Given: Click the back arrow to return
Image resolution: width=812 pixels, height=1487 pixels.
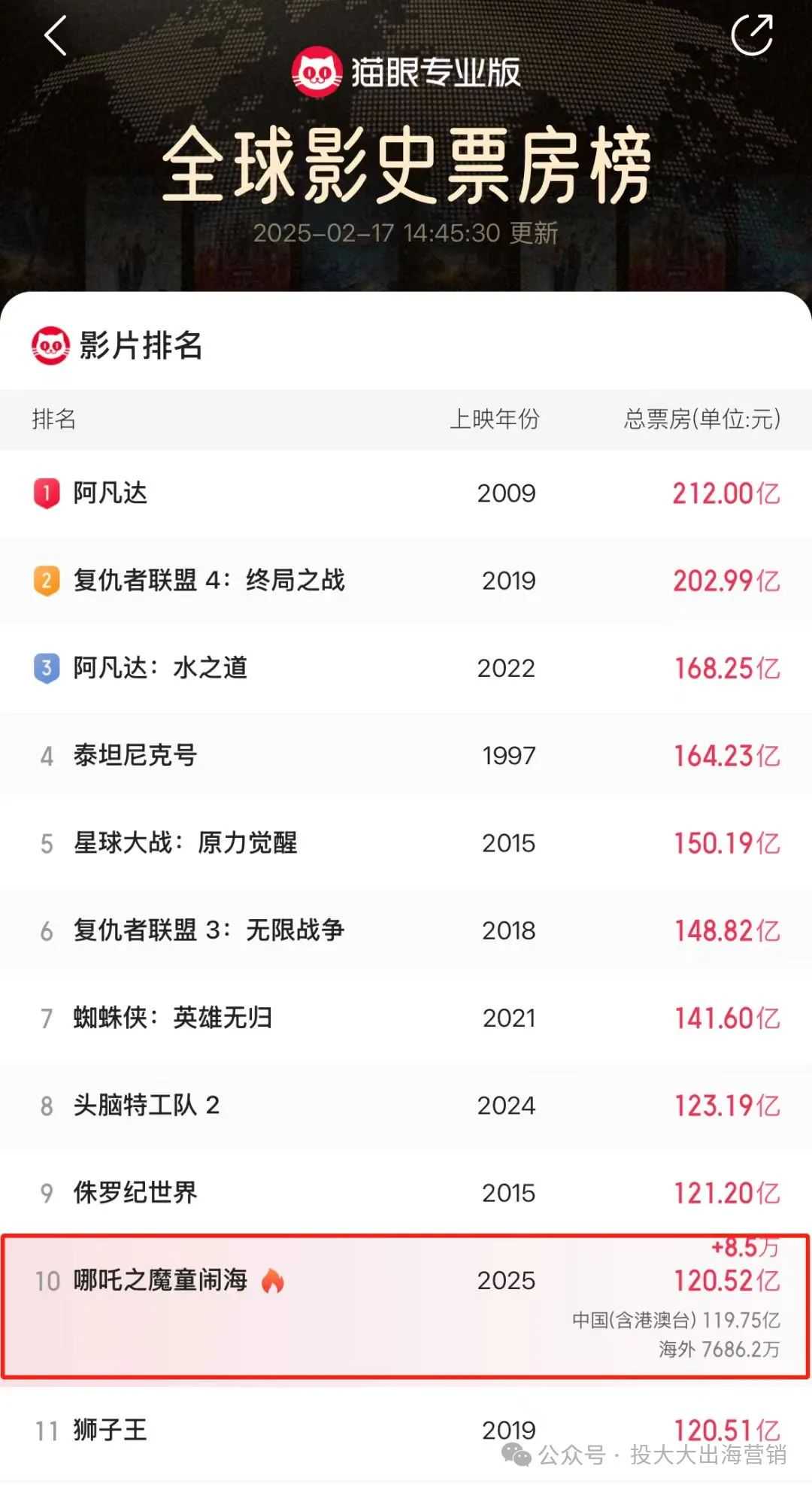Looking at the screenshot, I should coord(54,36).
